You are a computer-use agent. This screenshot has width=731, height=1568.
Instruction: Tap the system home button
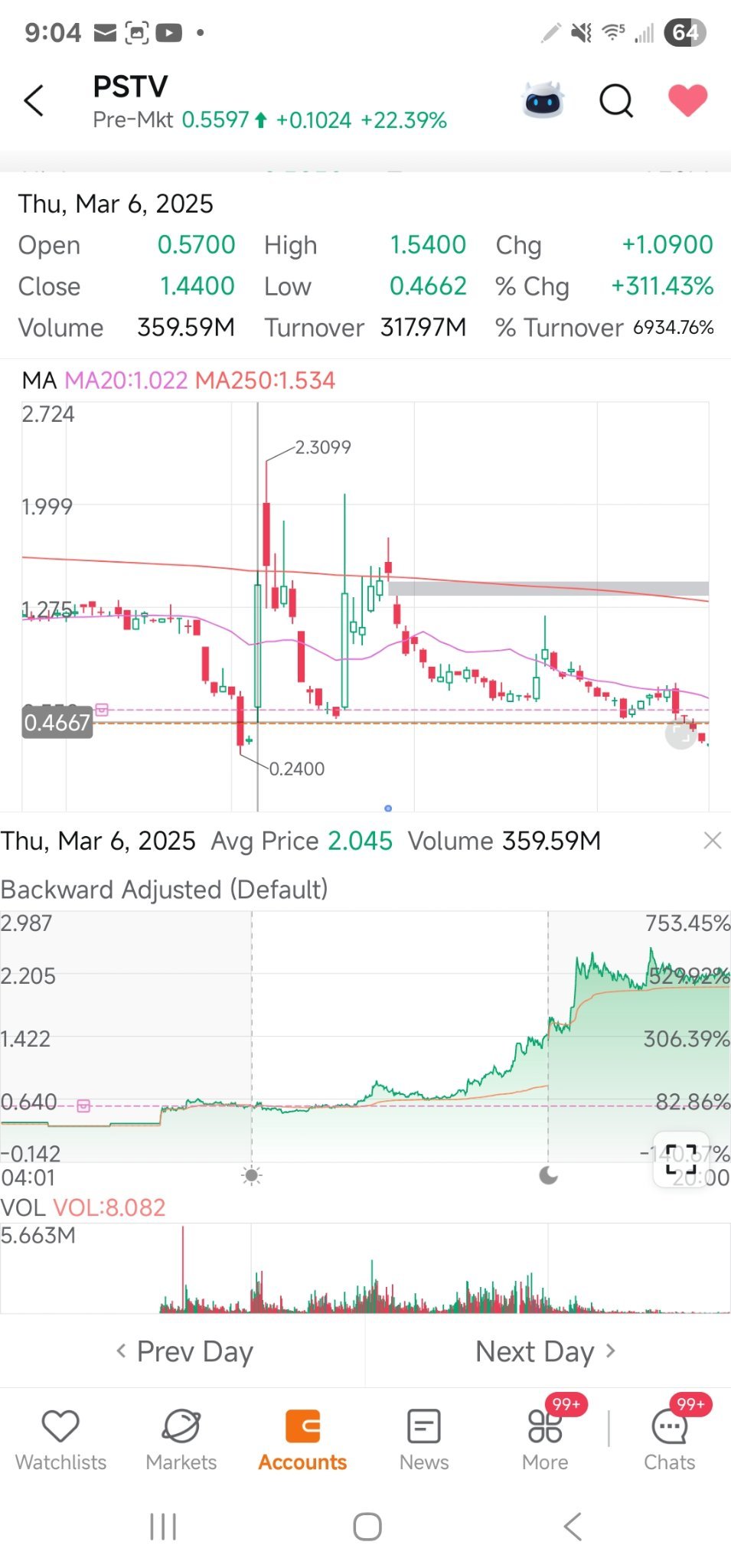(x=367, y=1527)
